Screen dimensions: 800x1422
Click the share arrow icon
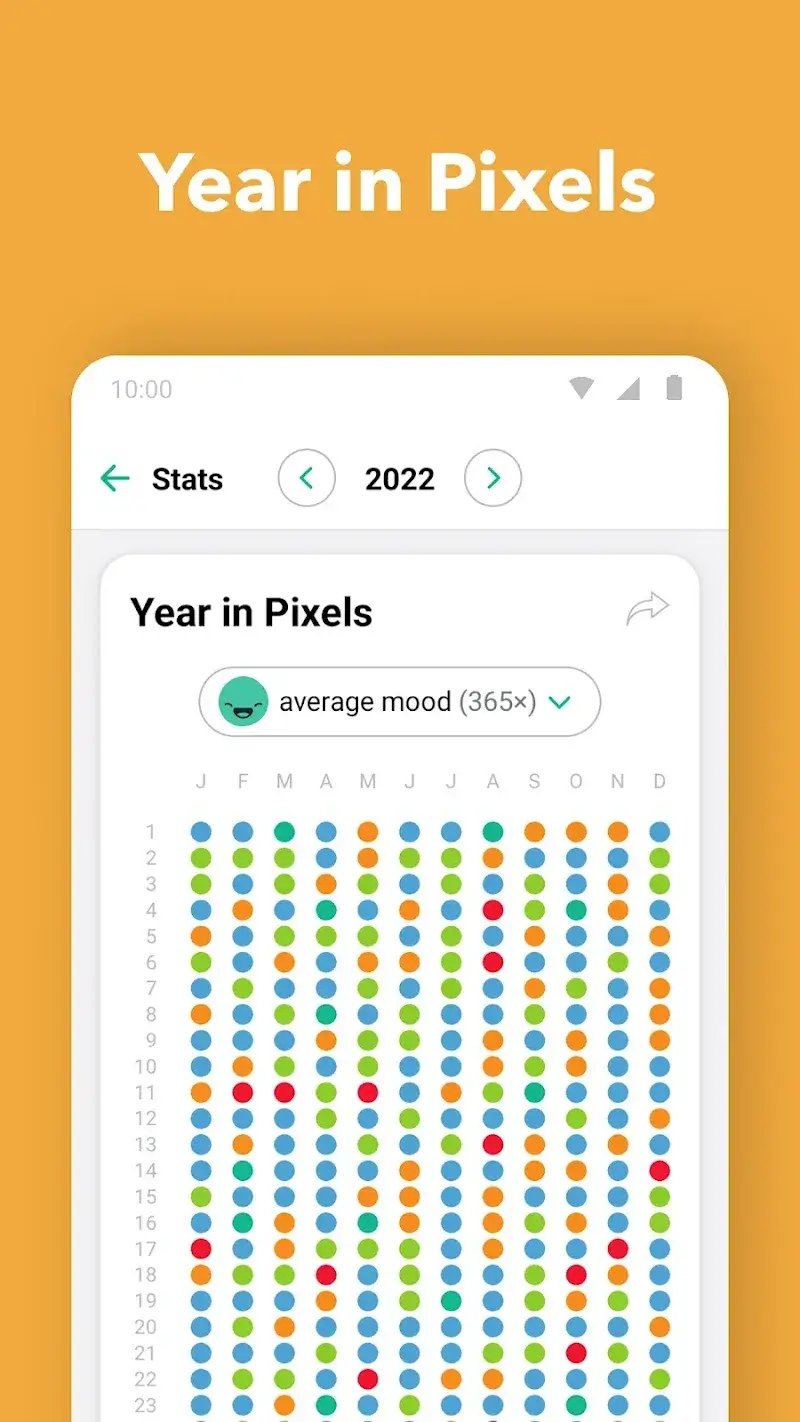pos(650,608)
